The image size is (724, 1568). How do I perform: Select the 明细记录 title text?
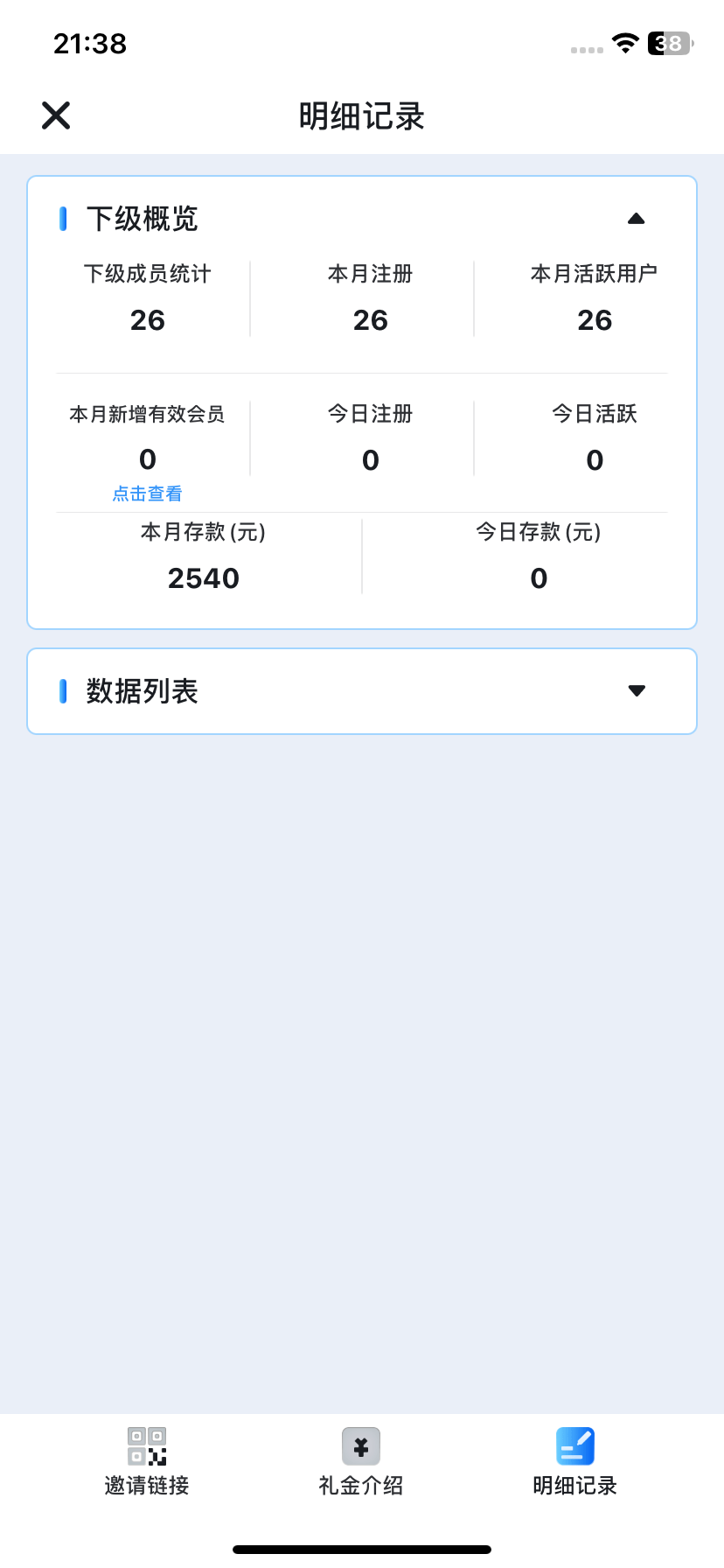pyautogui.click(x=362, y=115)
